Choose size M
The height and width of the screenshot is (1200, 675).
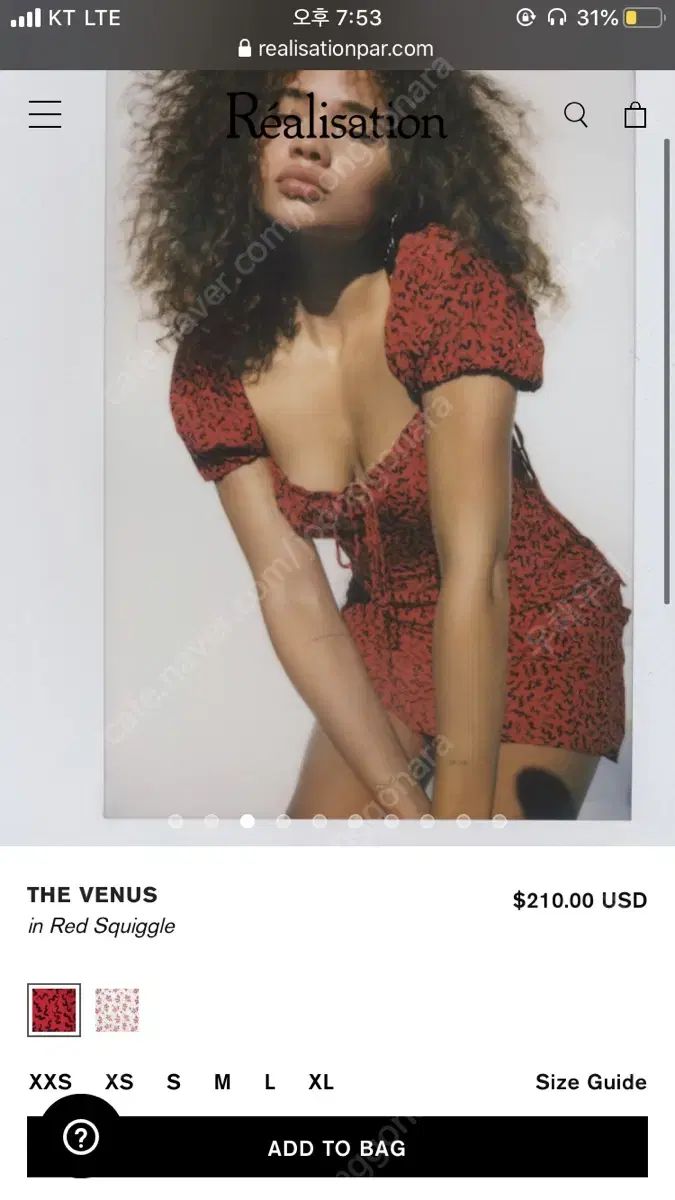pyautogui.click(x=222, y=1082)
